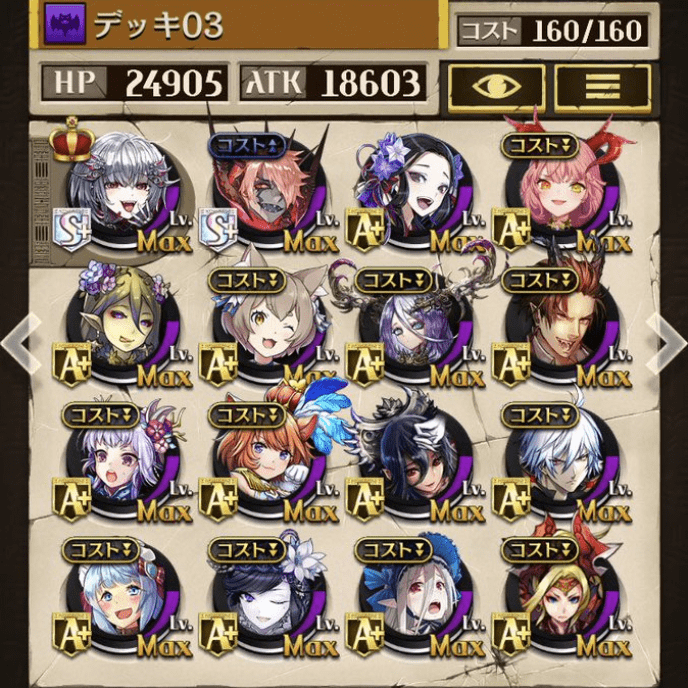Open the three-line list menu button
The width and height of the screenshot is (688, 688).
[x=601, y=85]
